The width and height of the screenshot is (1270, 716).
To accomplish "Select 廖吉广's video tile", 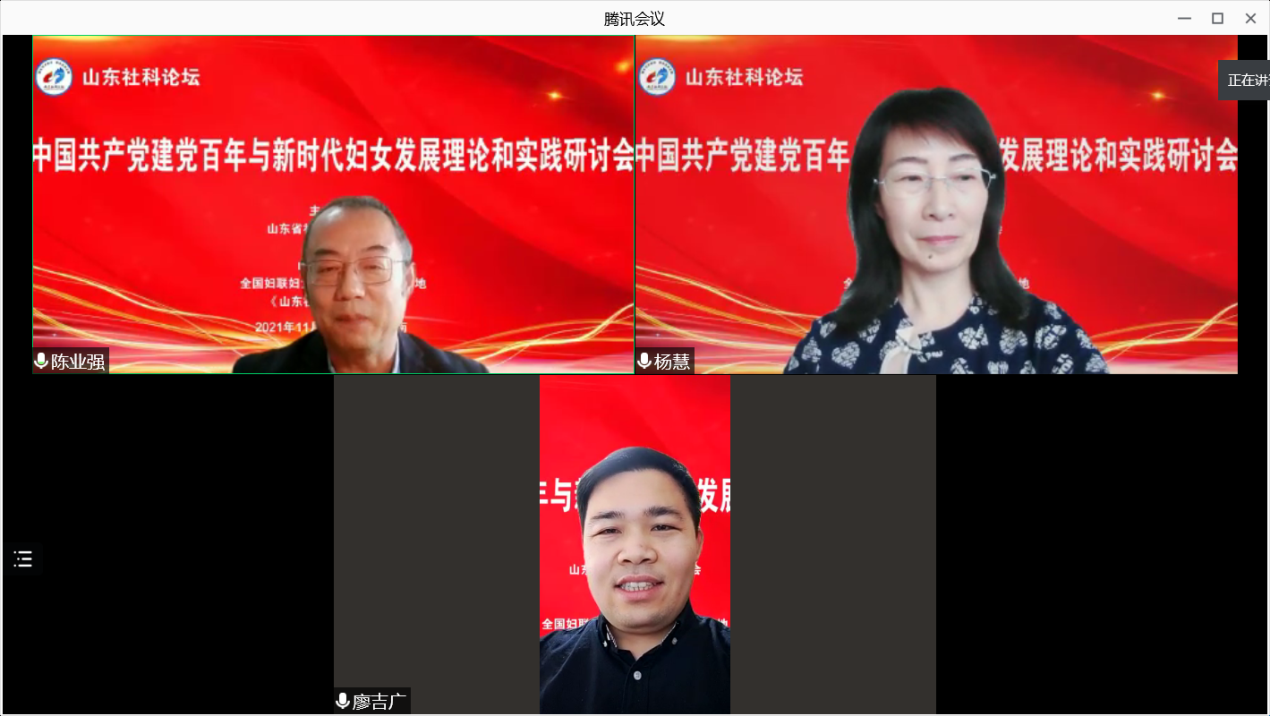I will click(635, 545).
